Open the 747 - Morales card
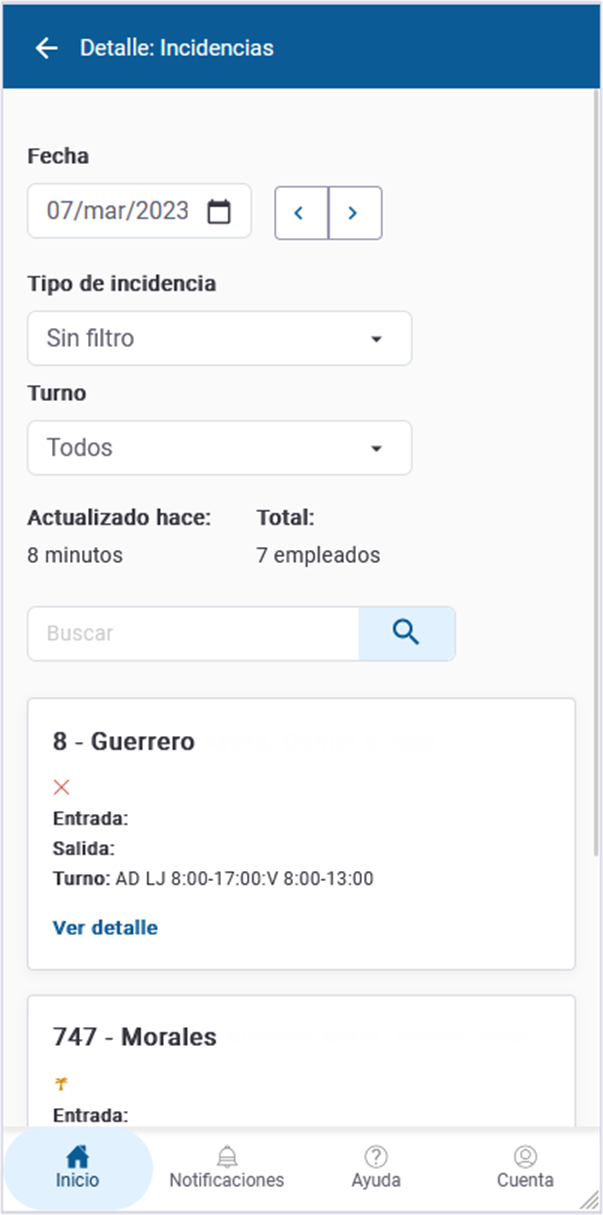 [x=135, y=1037]
